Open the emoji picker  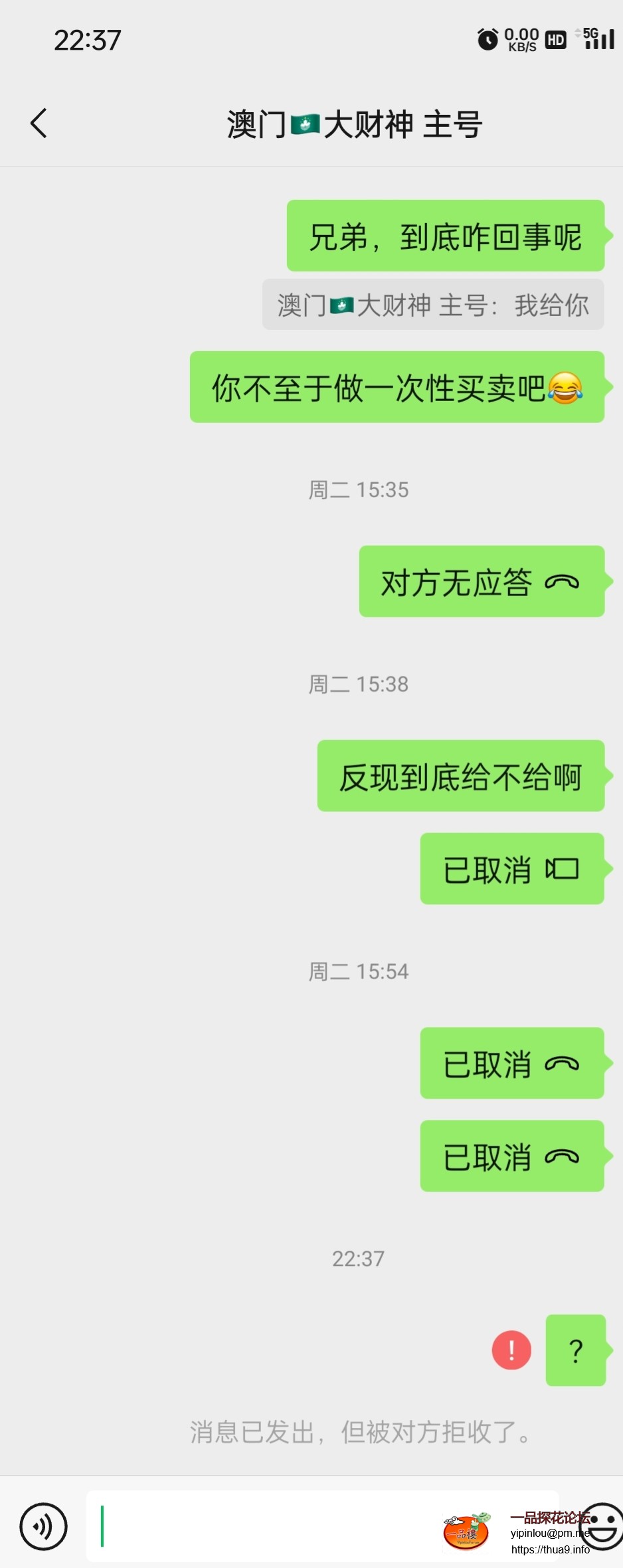pyautogui.click(x=603, y=1525)
